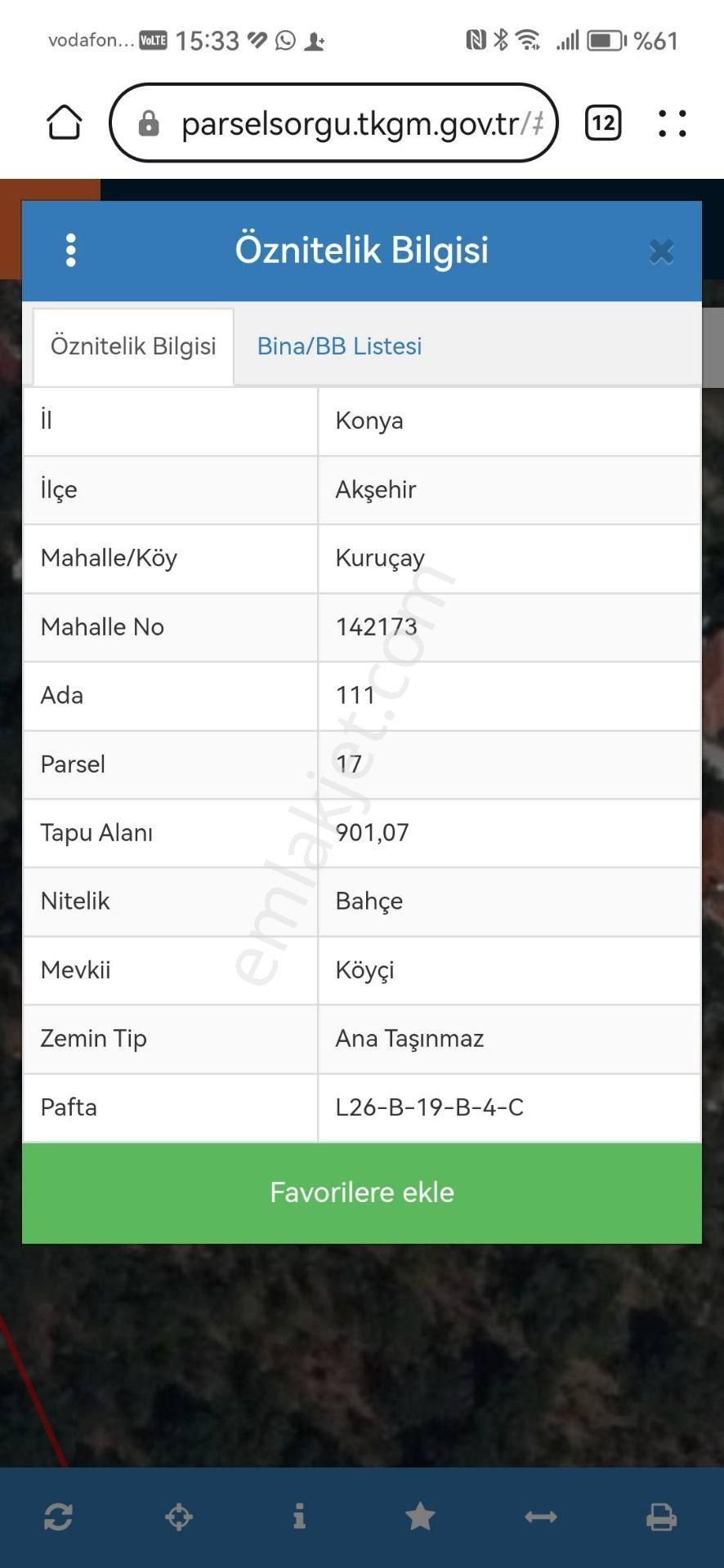Tap the double-arrow measure icon

pos(540,1517)
